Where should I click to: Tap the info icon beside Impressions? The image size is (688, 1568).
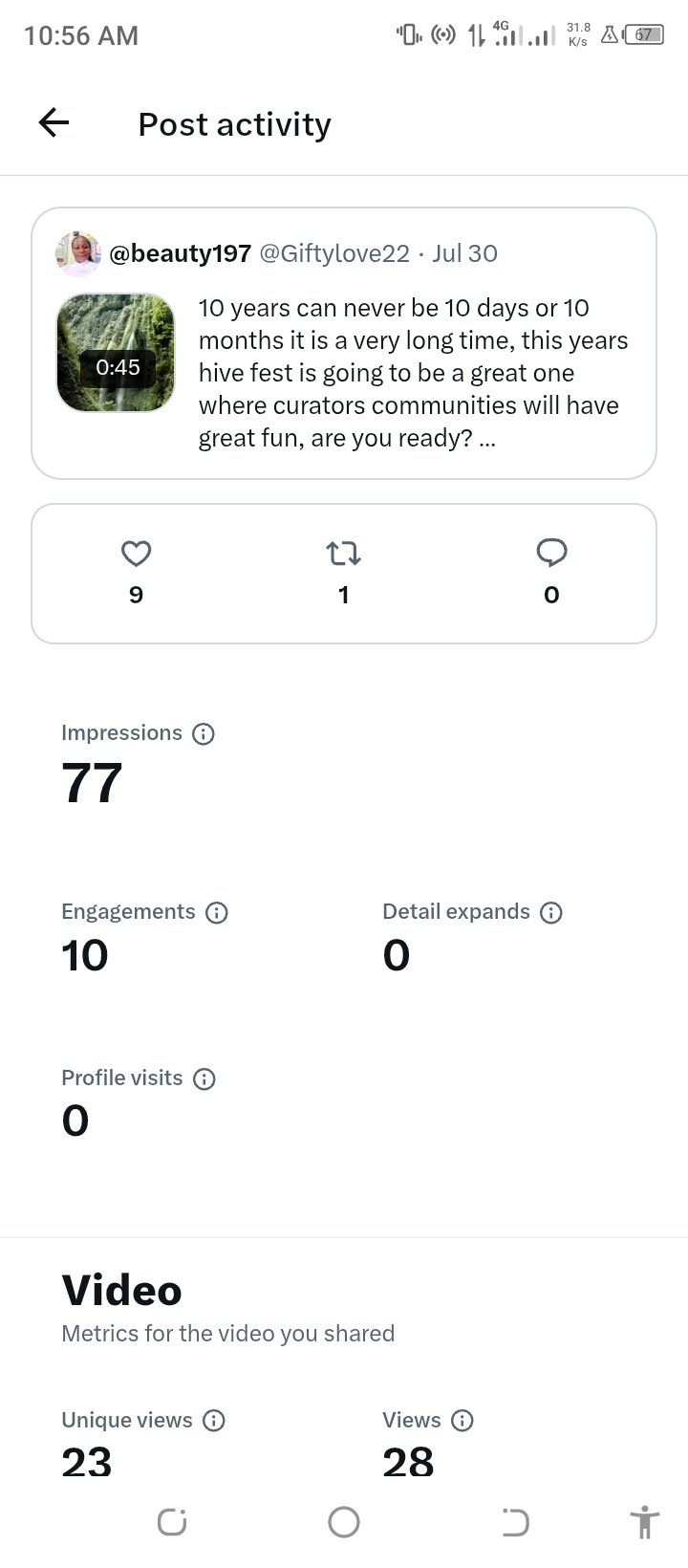point(204,734)
